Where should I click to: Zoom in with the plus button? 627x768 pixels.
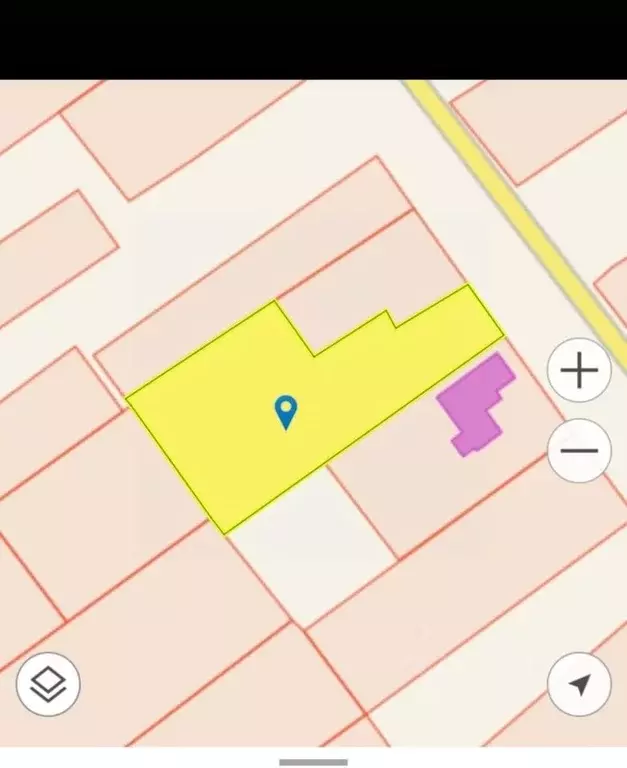click(x=579, y=371)
